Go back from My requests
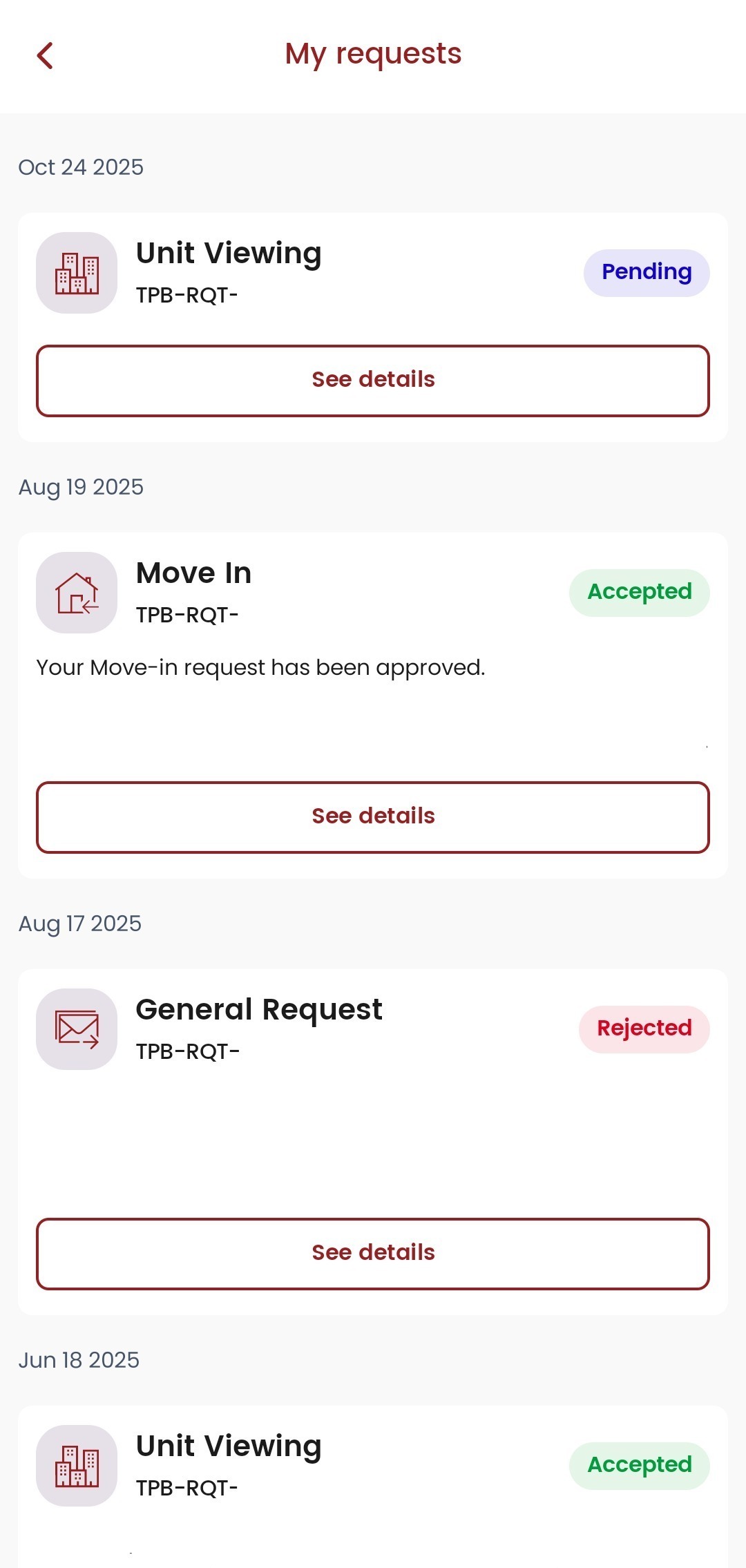 46,56
